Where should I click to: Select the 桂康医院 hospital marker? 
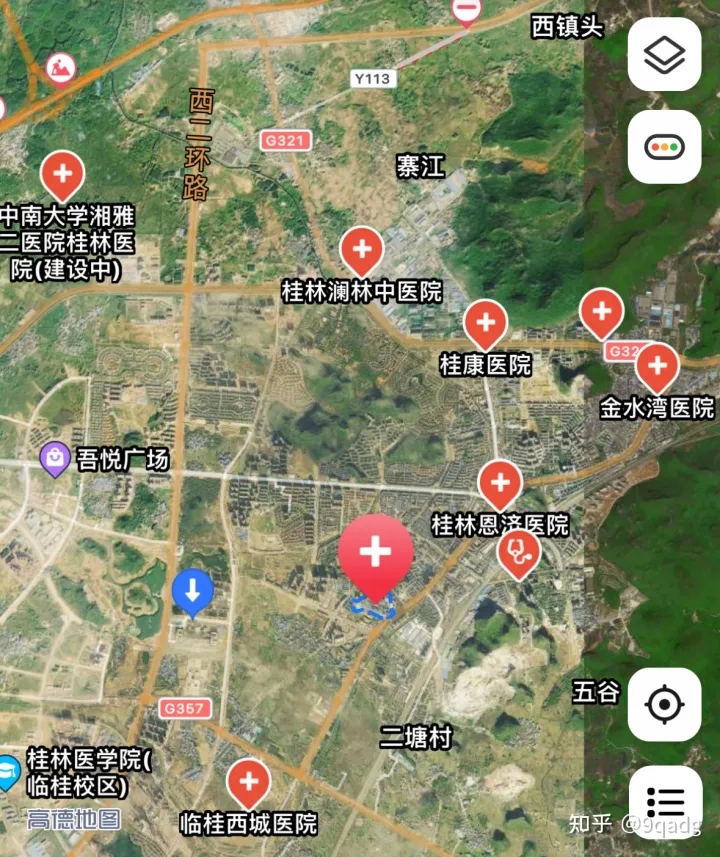[x=485, y=324]
